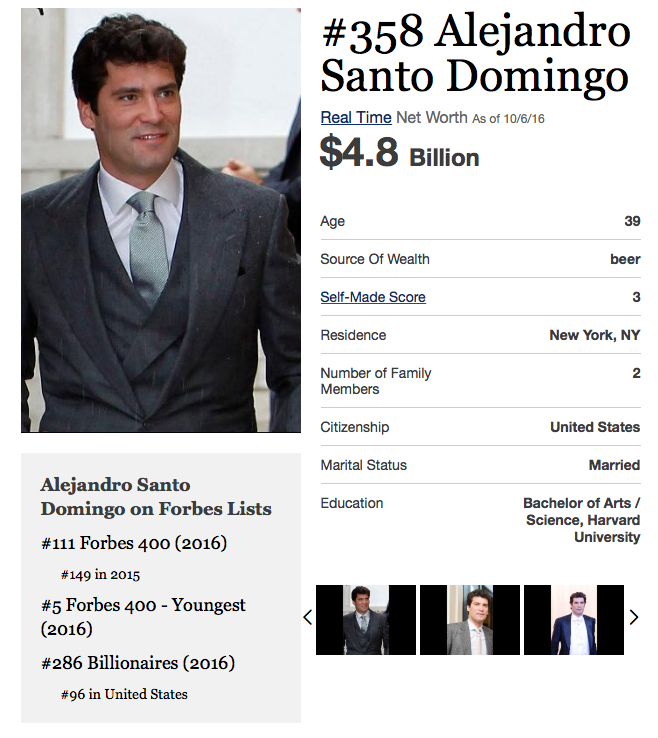658x738 pixels.
Task: Open the Real Time link
Action: [x=355, y=118]
